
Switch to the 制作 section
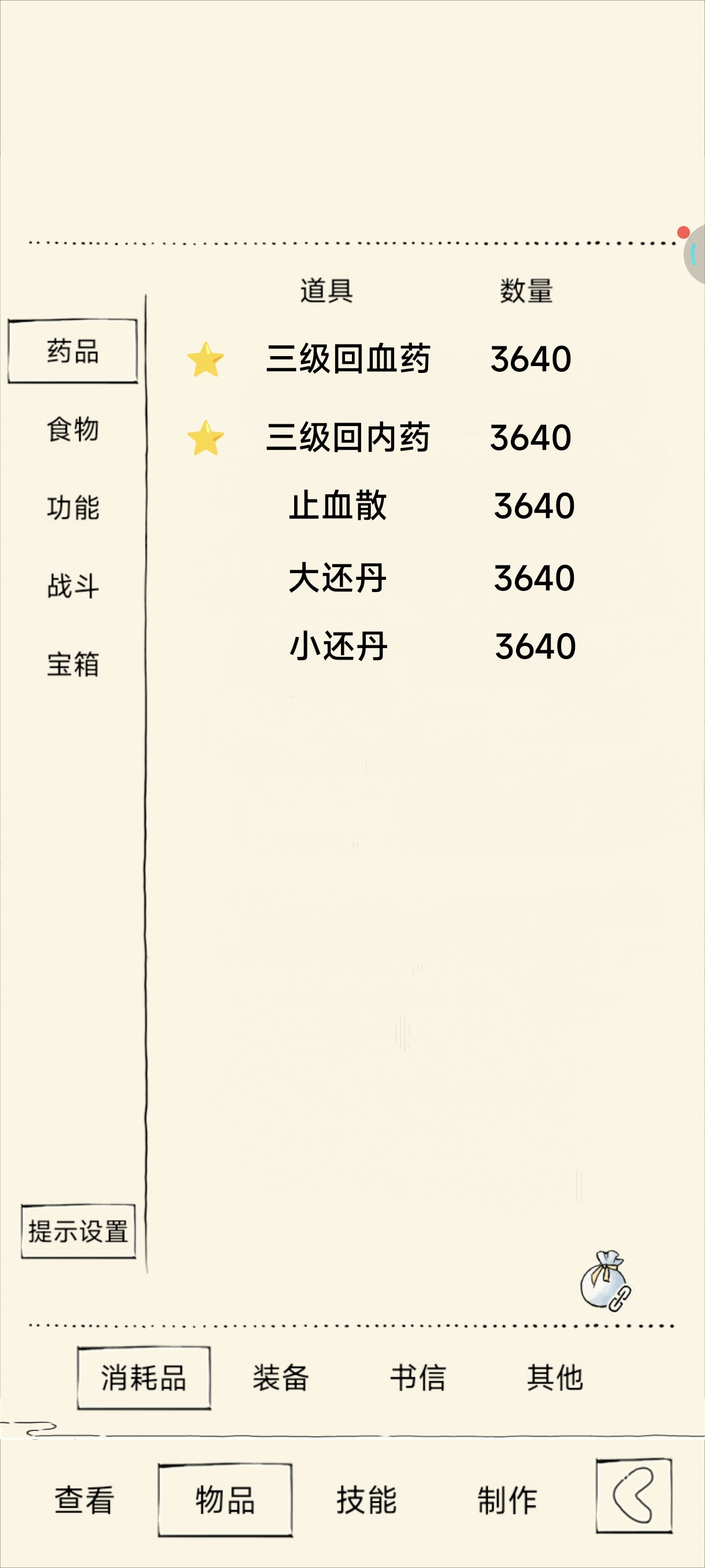(507, 1499)
